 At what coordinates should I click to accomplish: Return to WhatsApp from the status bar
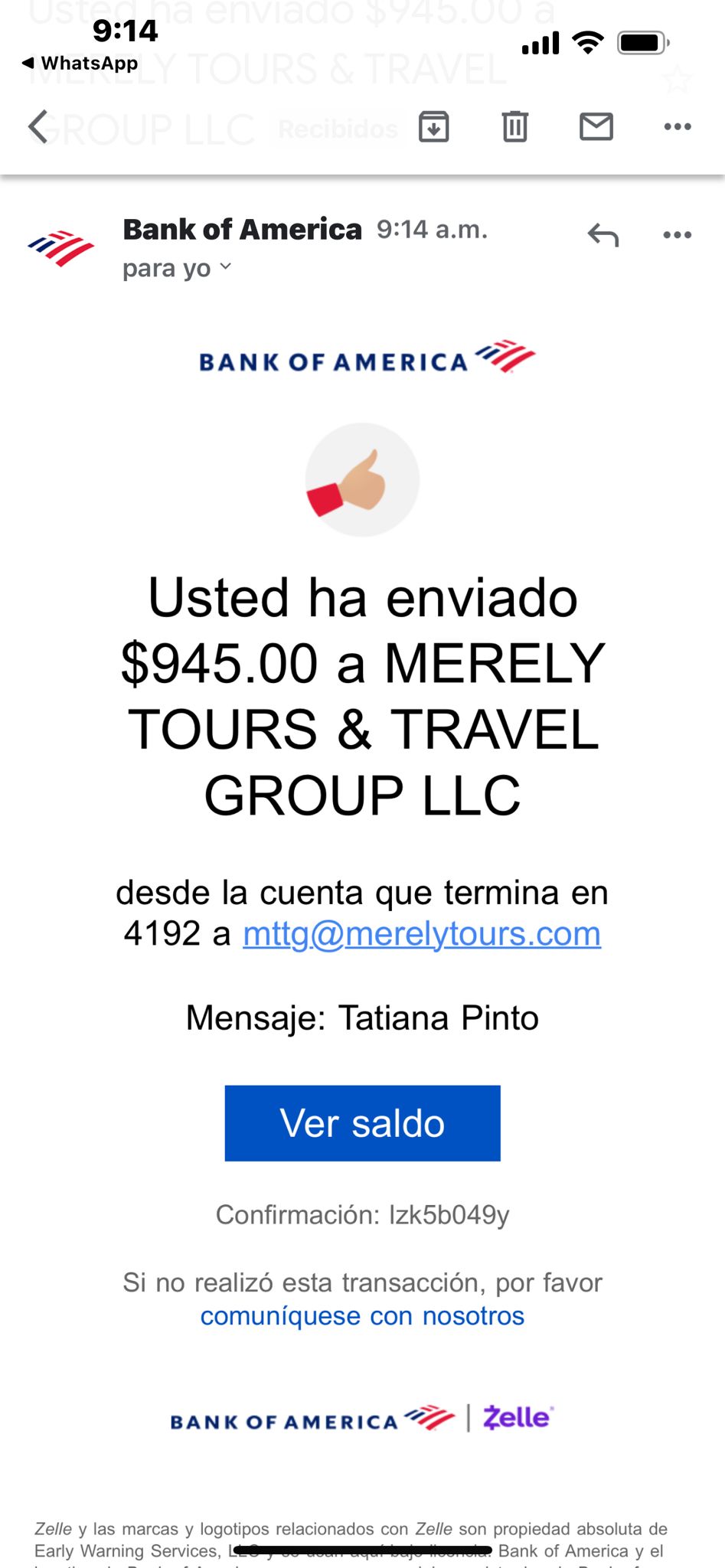click(x=80, y=63)
